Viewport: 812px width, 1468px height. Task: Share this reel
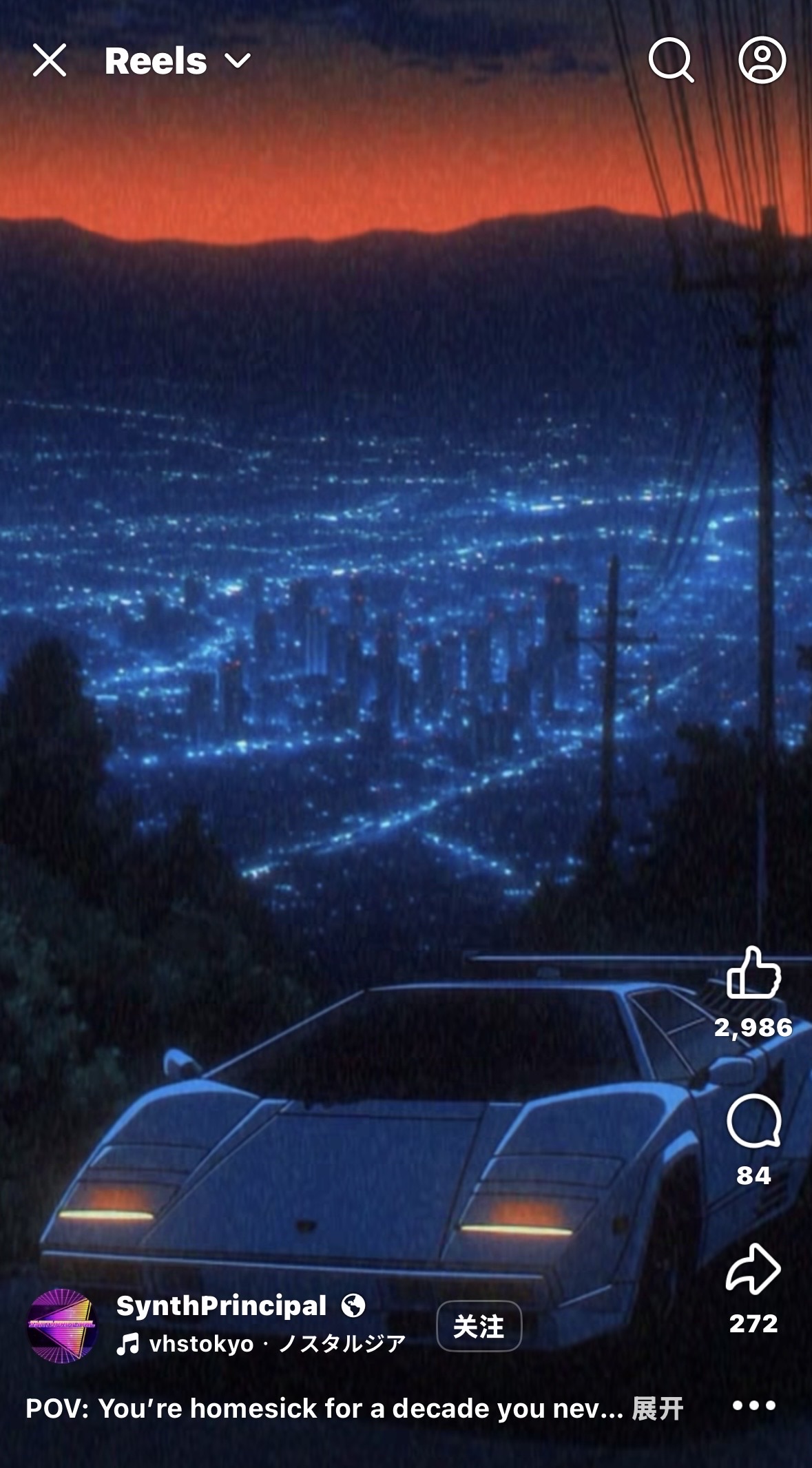pos(753,1269)
